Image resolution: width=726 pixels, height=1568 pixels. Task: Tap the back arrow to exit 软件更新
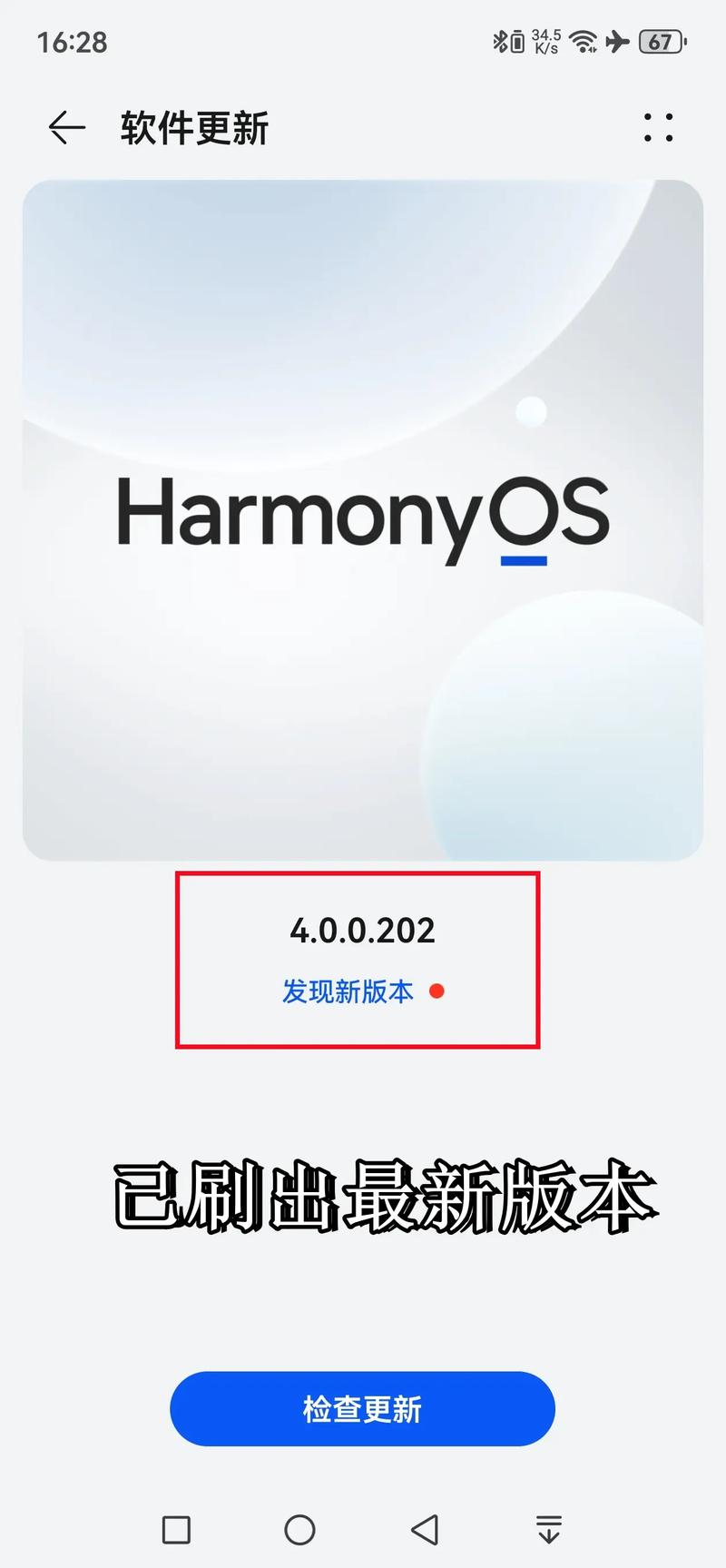64,127
